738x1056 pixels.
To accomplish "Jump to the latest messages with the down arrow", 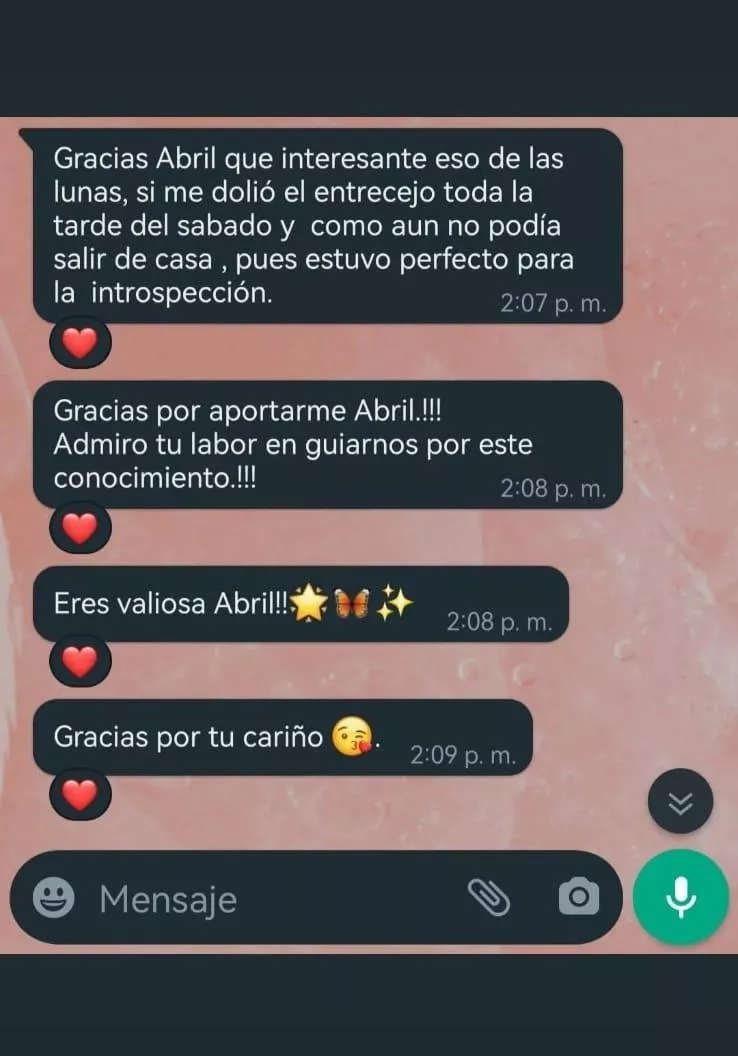I will click(680, 801).
